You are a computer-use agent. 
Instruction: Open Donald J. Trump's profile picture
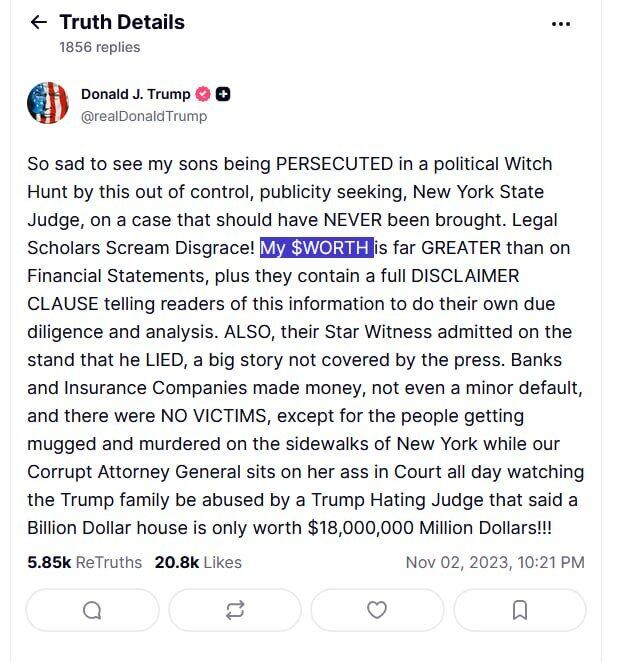coord(48,103)
